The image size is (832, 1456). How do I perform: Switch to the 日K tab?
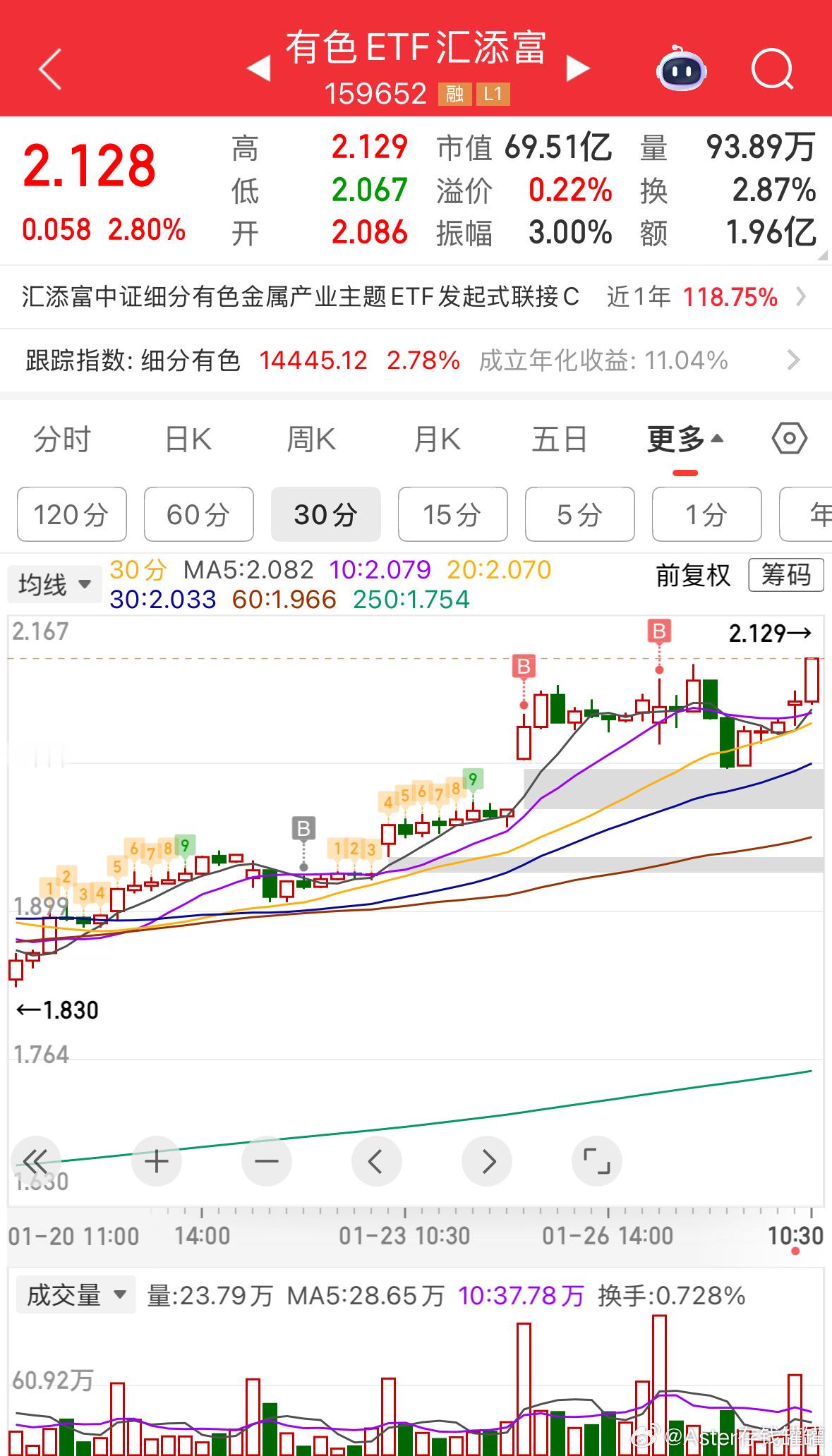(186, 438)
